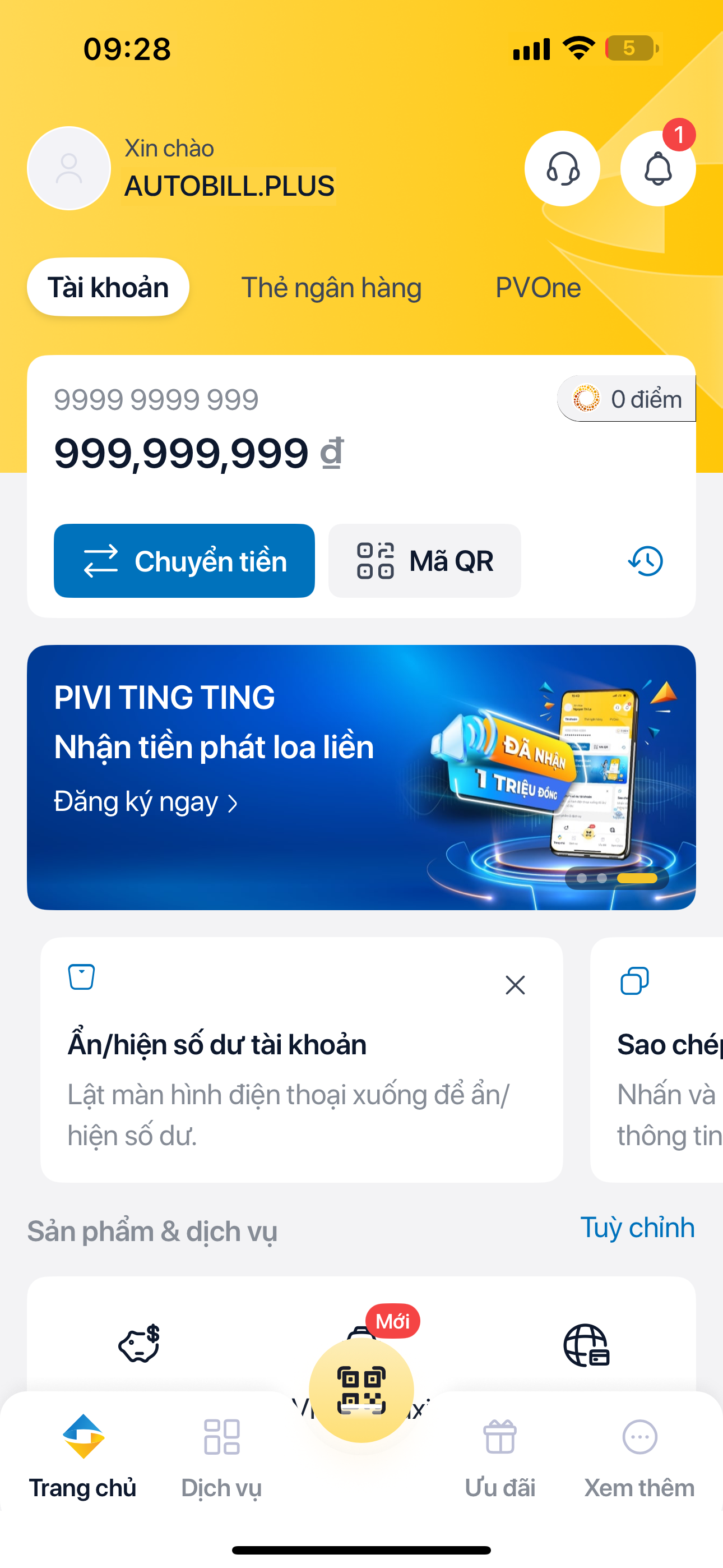723x1568 pixels.
Task: Open the notifications bell
Action: click(657, 169)
